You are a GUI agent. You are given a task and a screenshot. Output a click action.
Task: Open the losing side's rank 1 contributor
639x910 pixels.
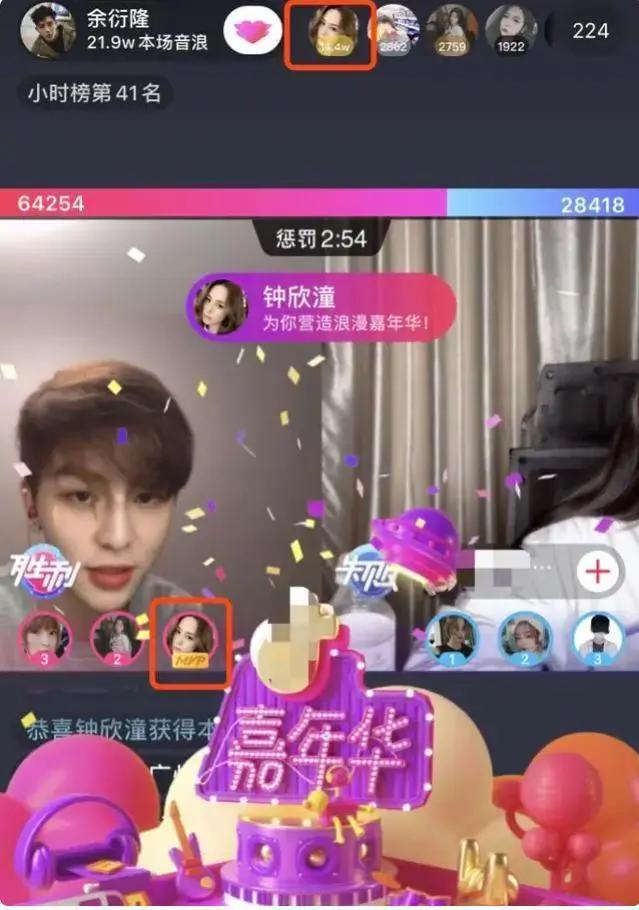tap(453, 636)
